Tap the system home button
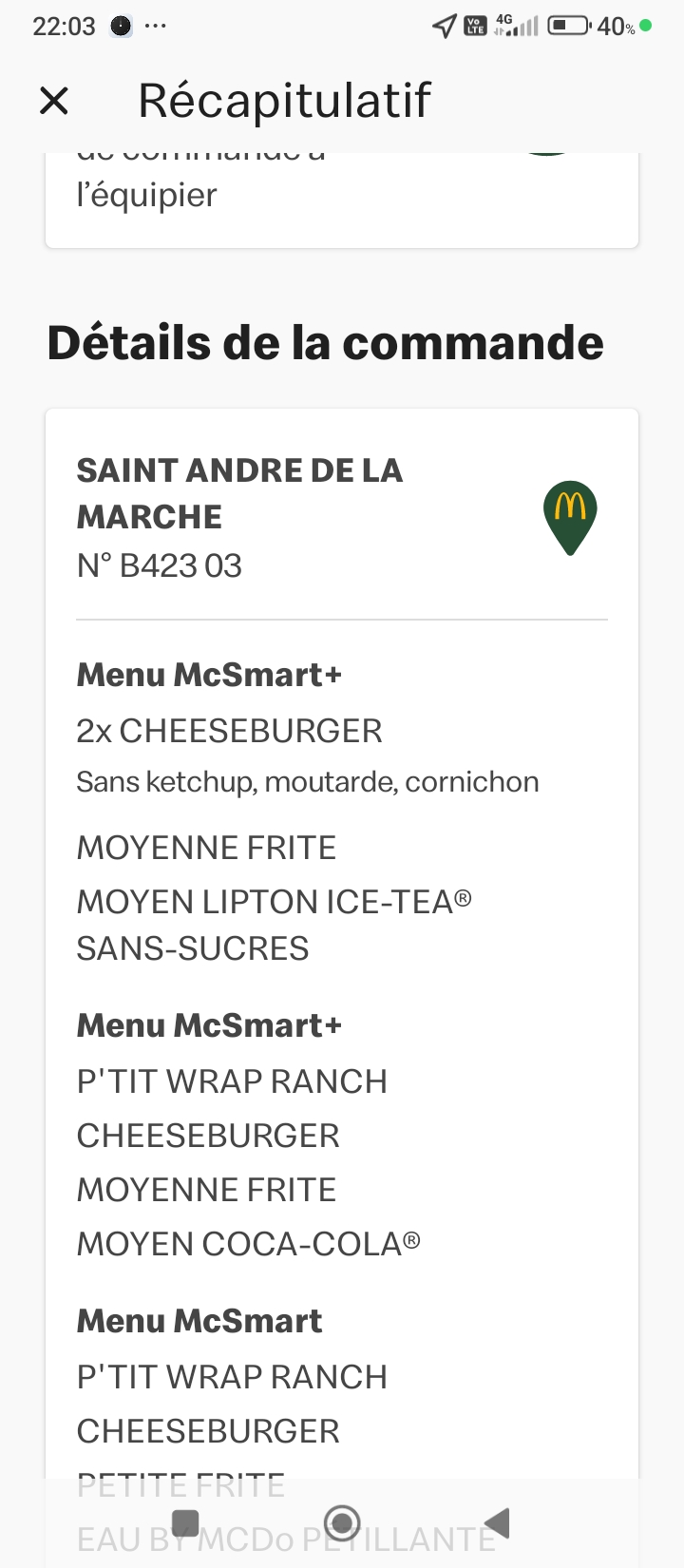Image resolution: width=684 pixels, height=1568 pixels. point(342,1522)
